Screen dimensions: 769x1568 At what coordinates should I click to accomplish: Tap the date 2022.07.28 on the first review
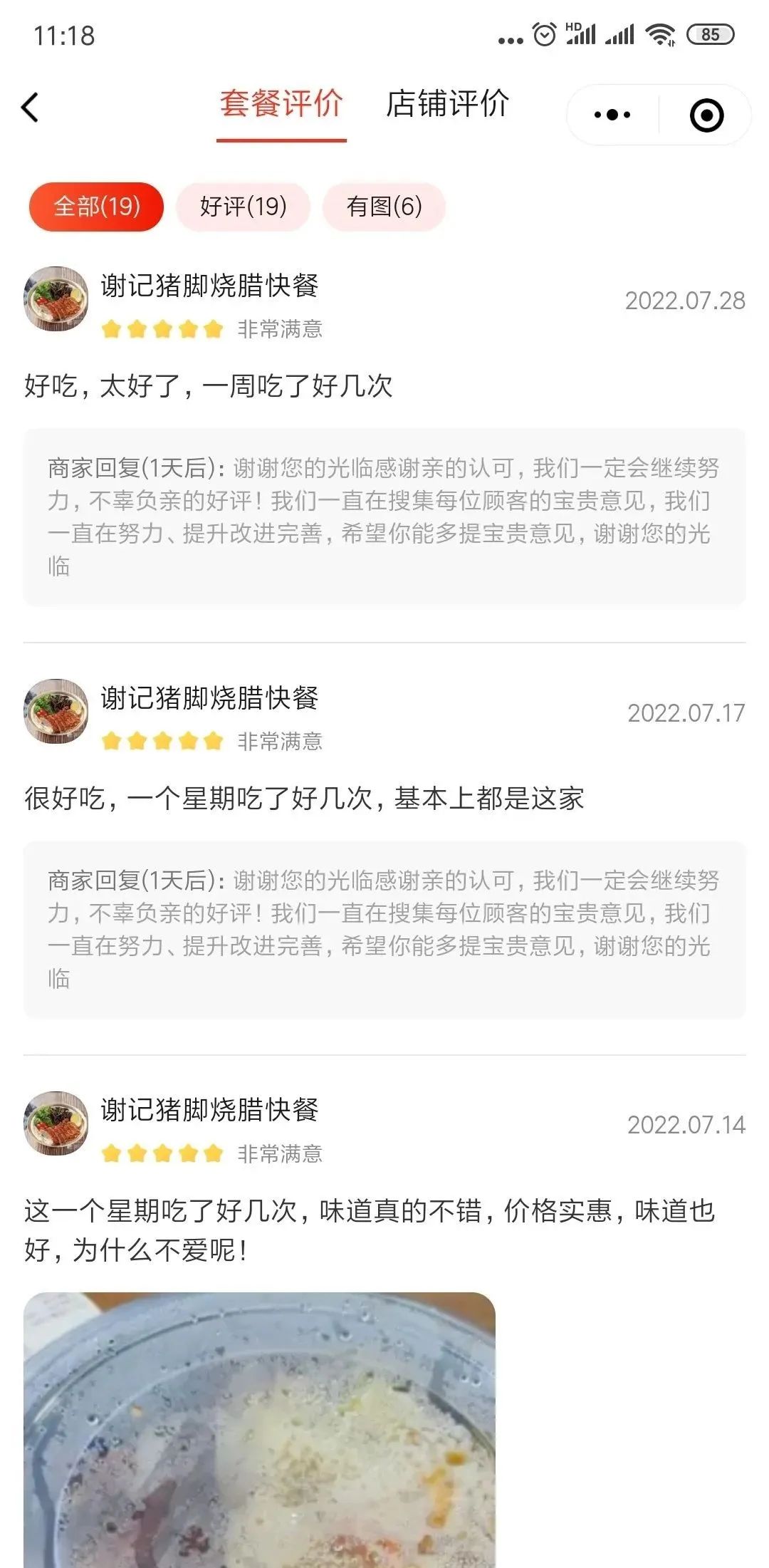[685, 301]
